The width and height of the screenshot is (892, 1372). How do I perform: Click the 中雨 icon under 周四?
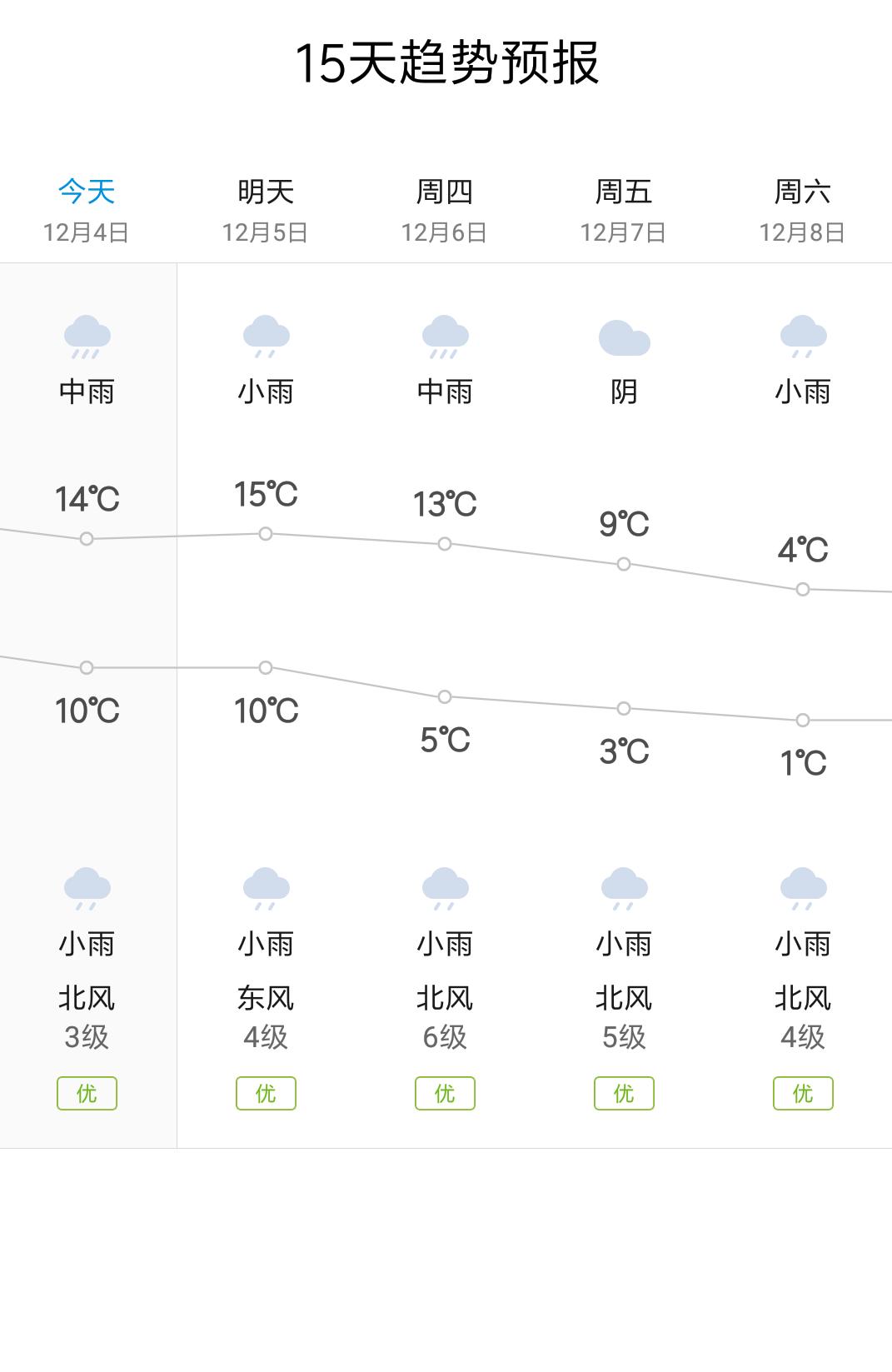(446, 337)
